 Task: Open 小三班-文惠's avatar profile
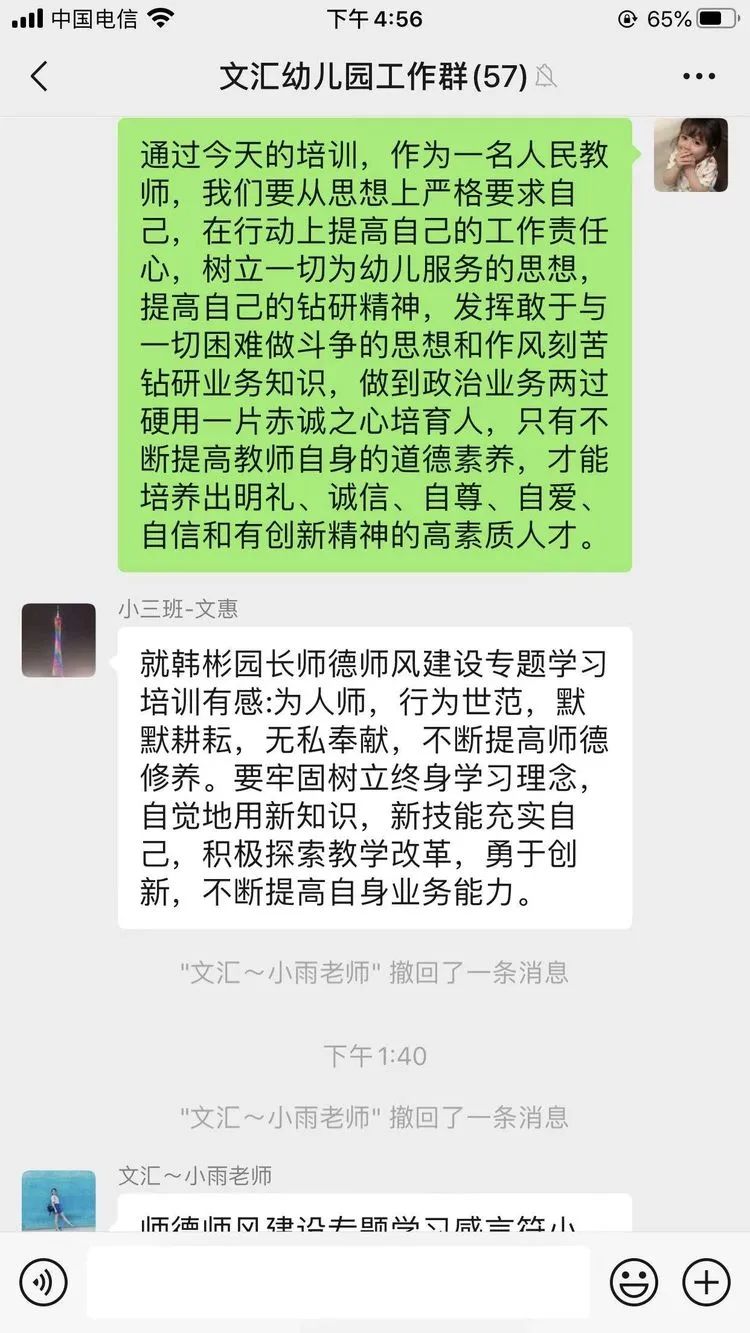pyautogui.click(x=59, y=640)
